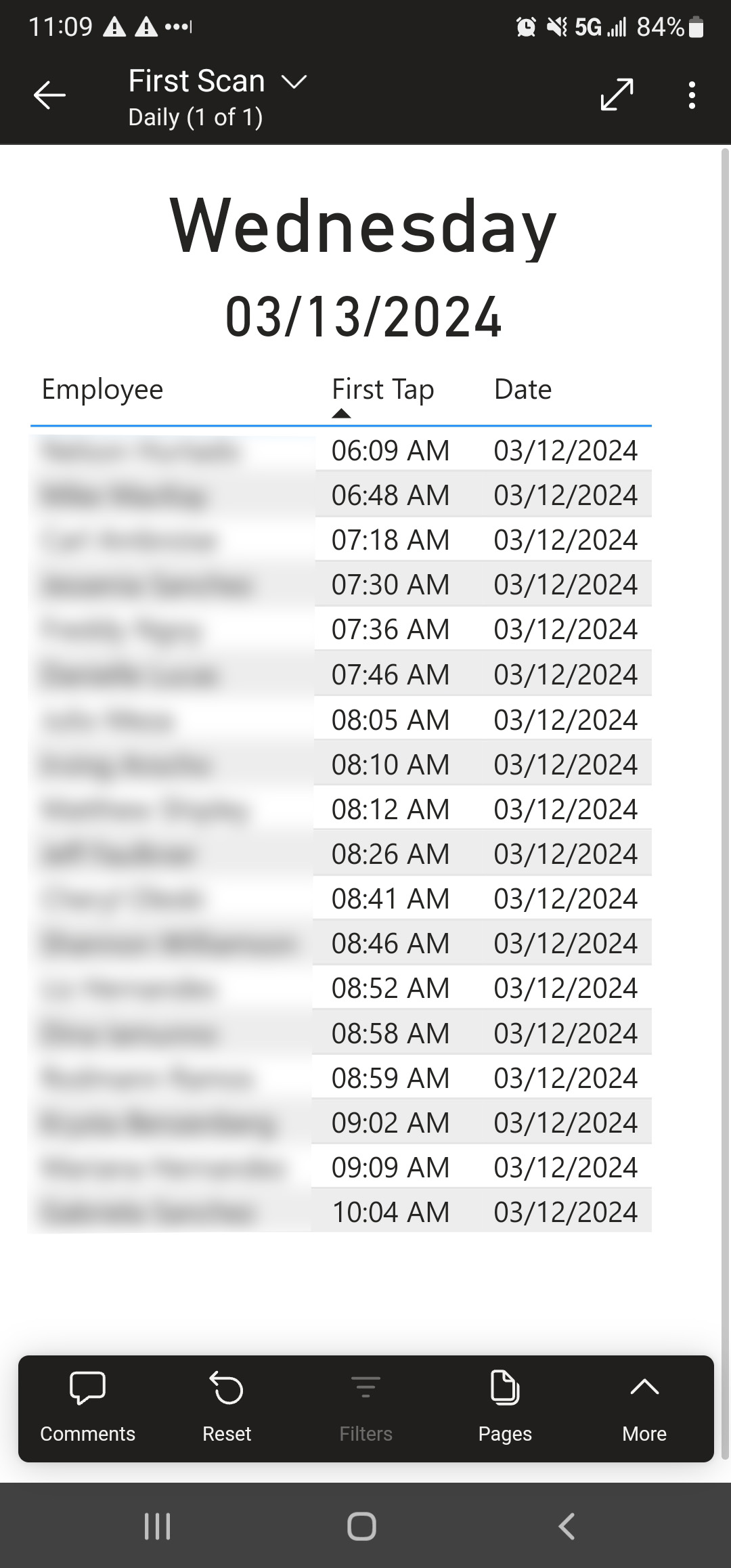Screen dimensions: 731x1568
Task: Open the recent apps view
Action: click(x=158, y=1527)
